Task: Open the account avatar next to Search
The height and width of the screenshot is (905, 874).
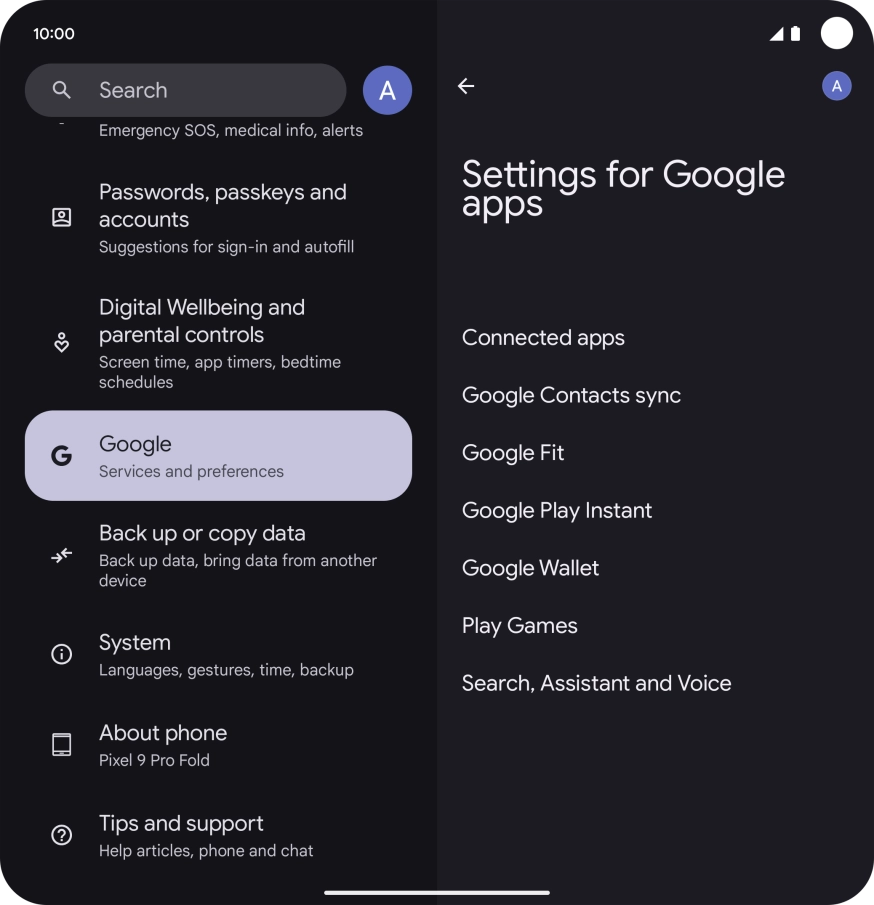Action: click(387, 90)
